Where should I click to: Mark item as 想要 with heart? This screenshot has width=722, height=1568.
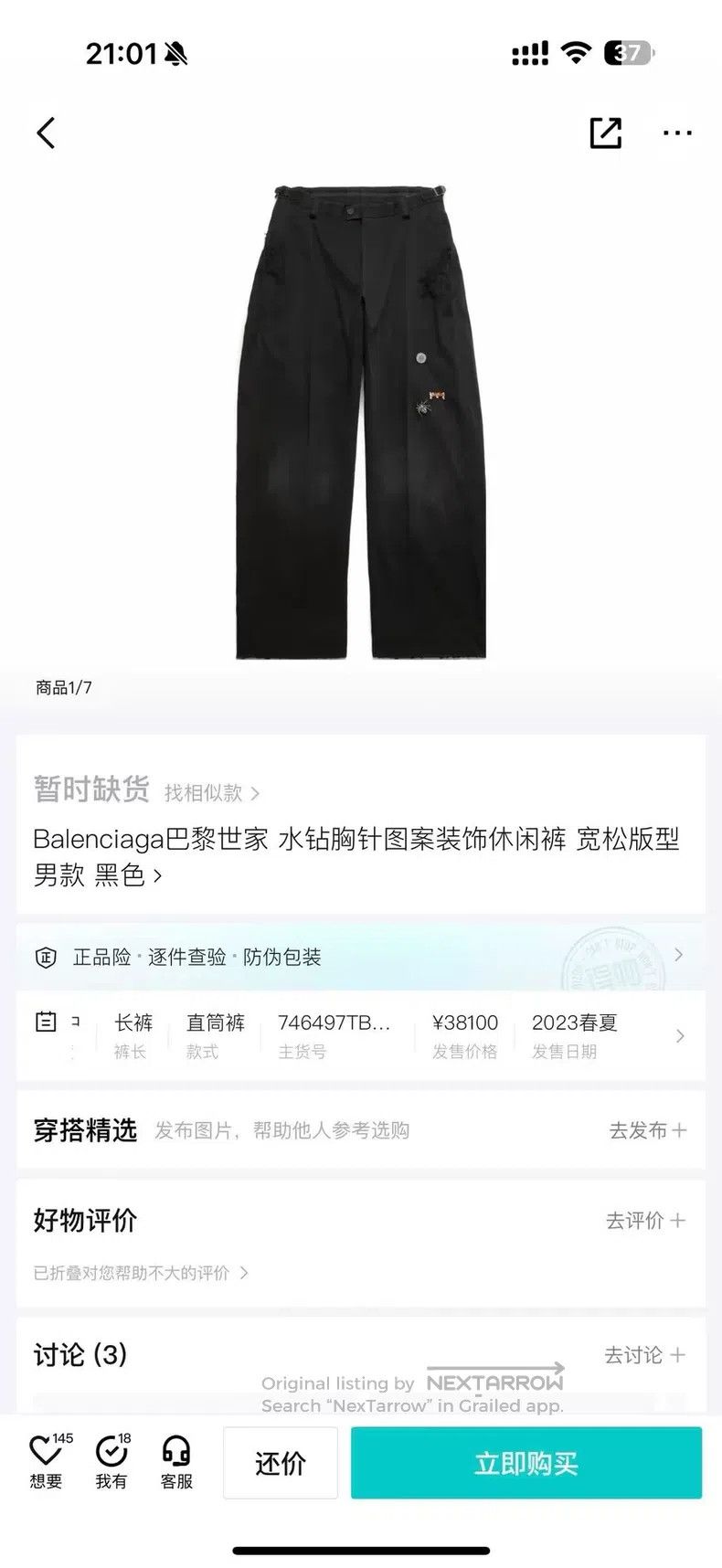(46, 1462)
